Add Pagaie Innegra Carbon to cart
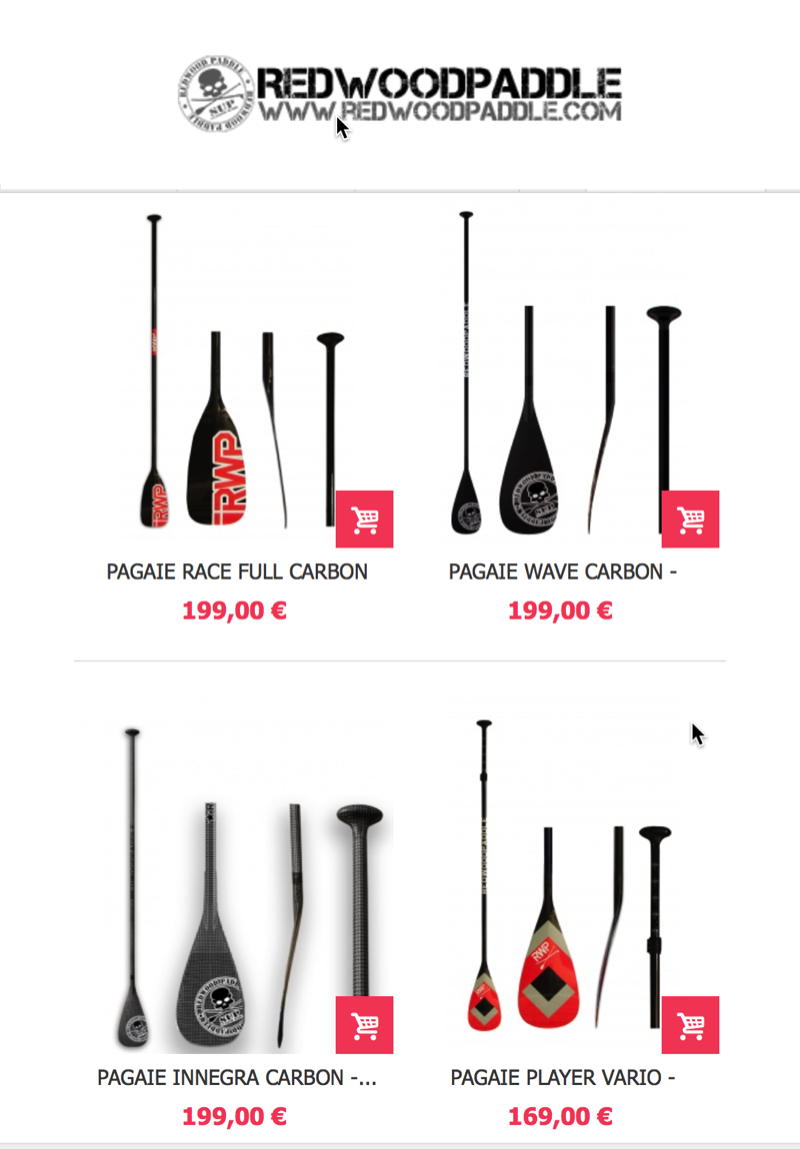The height and width of the screenshot is (1149, 800). coord(364,1025)
